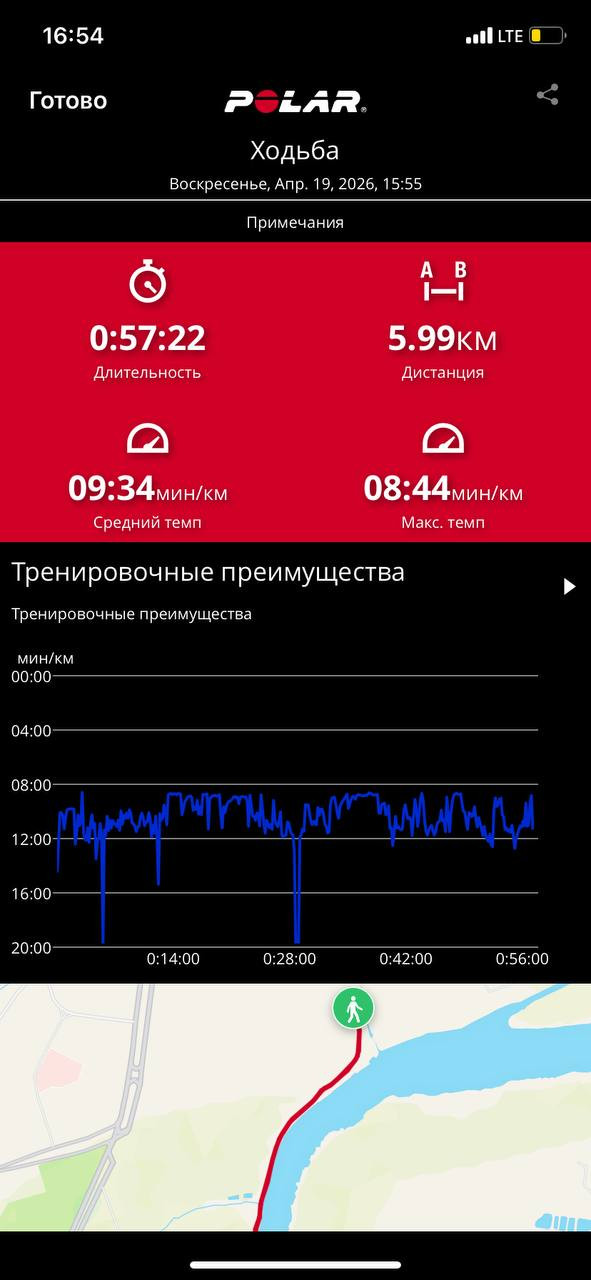Show next graph with the white arrow
591x1280 pixels.
coord(569,586)
